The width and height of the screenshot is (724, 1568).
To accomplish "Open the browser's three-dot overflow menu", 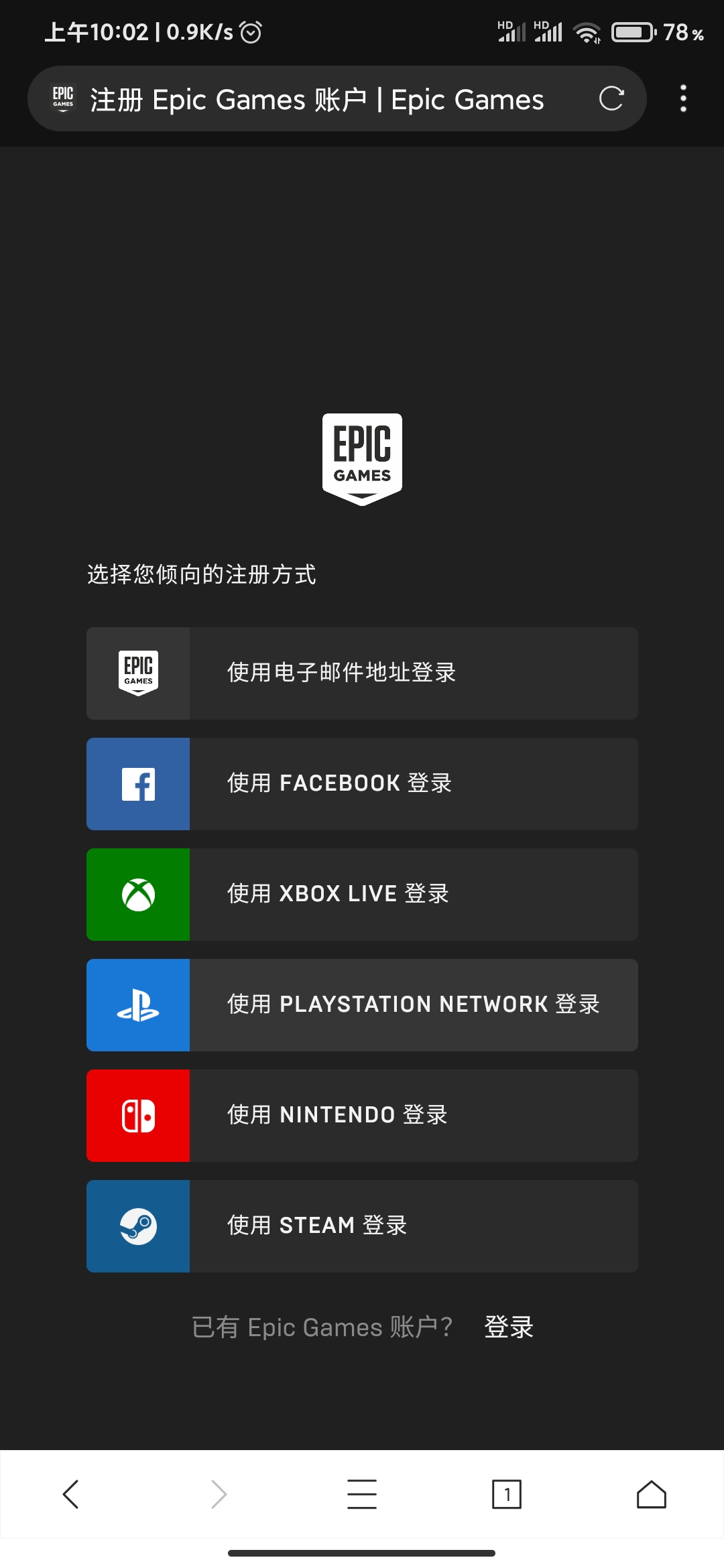I will click(683, 99).
